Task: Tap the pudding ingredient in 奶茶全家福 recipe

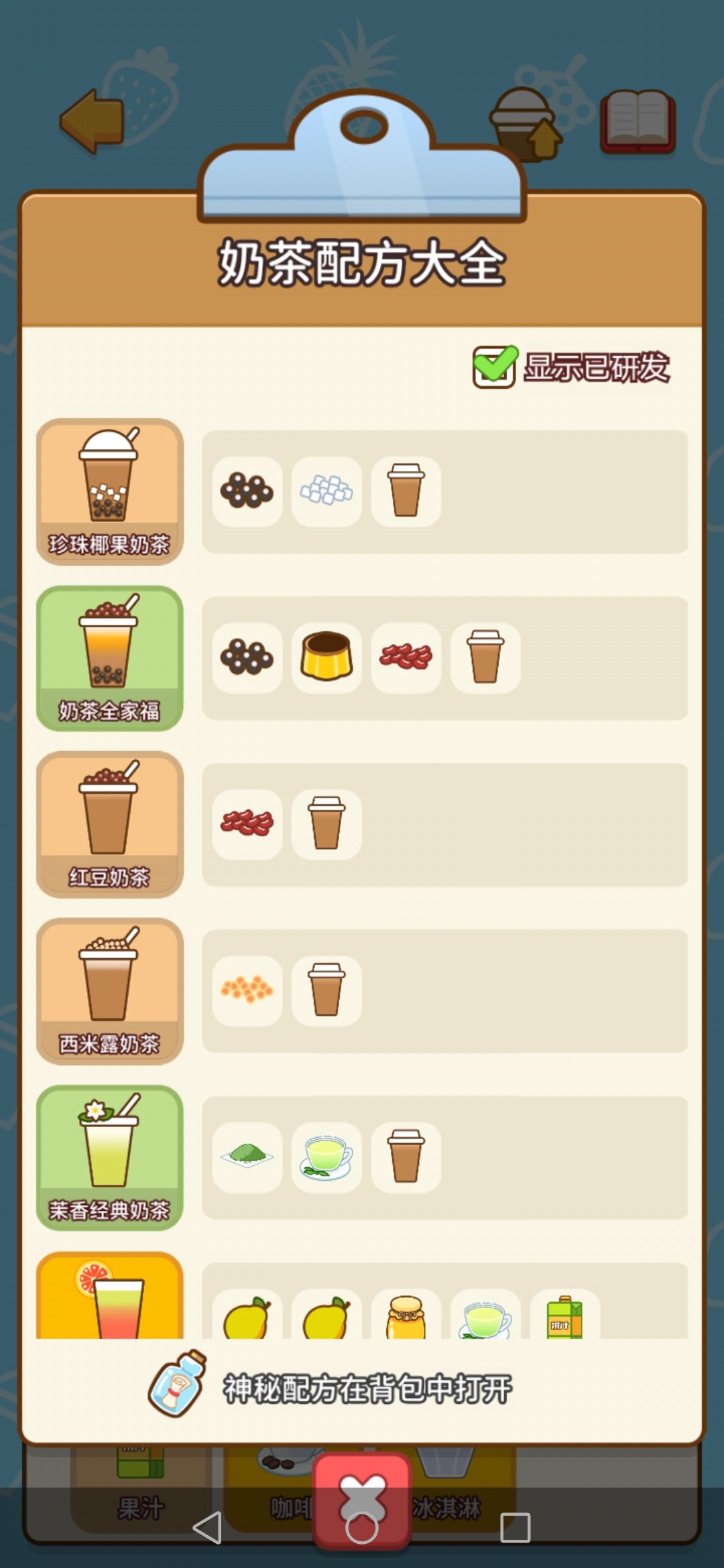Action: (326, 658)
